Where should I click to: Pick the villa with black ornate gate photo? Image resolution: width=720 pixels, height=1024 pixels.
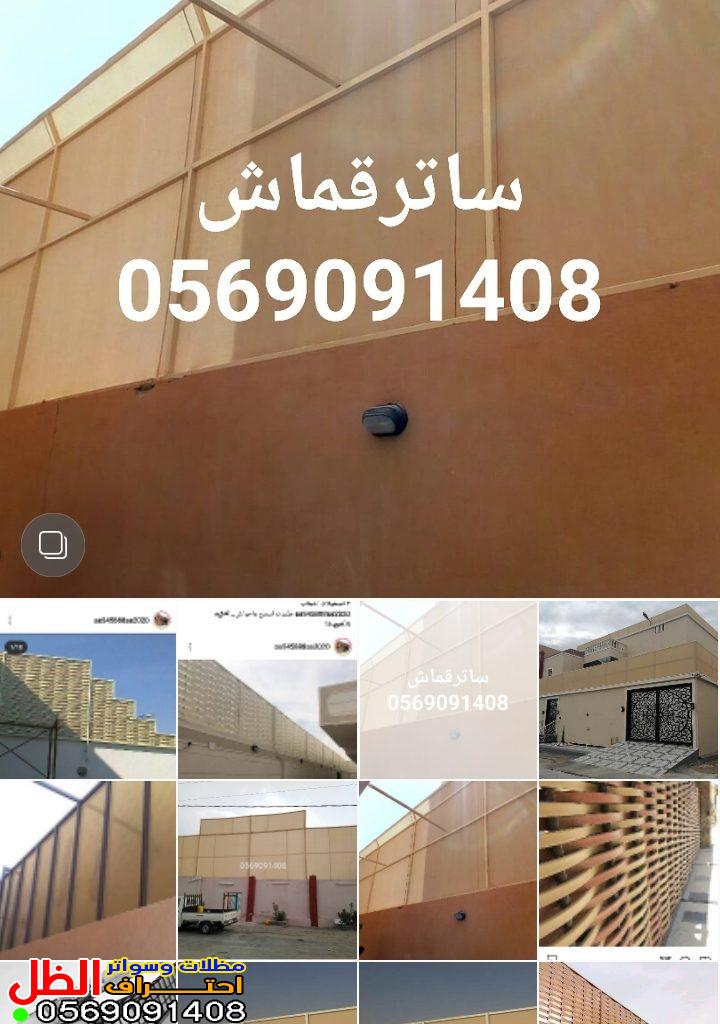pyautogui.click(x=628, y=690)
